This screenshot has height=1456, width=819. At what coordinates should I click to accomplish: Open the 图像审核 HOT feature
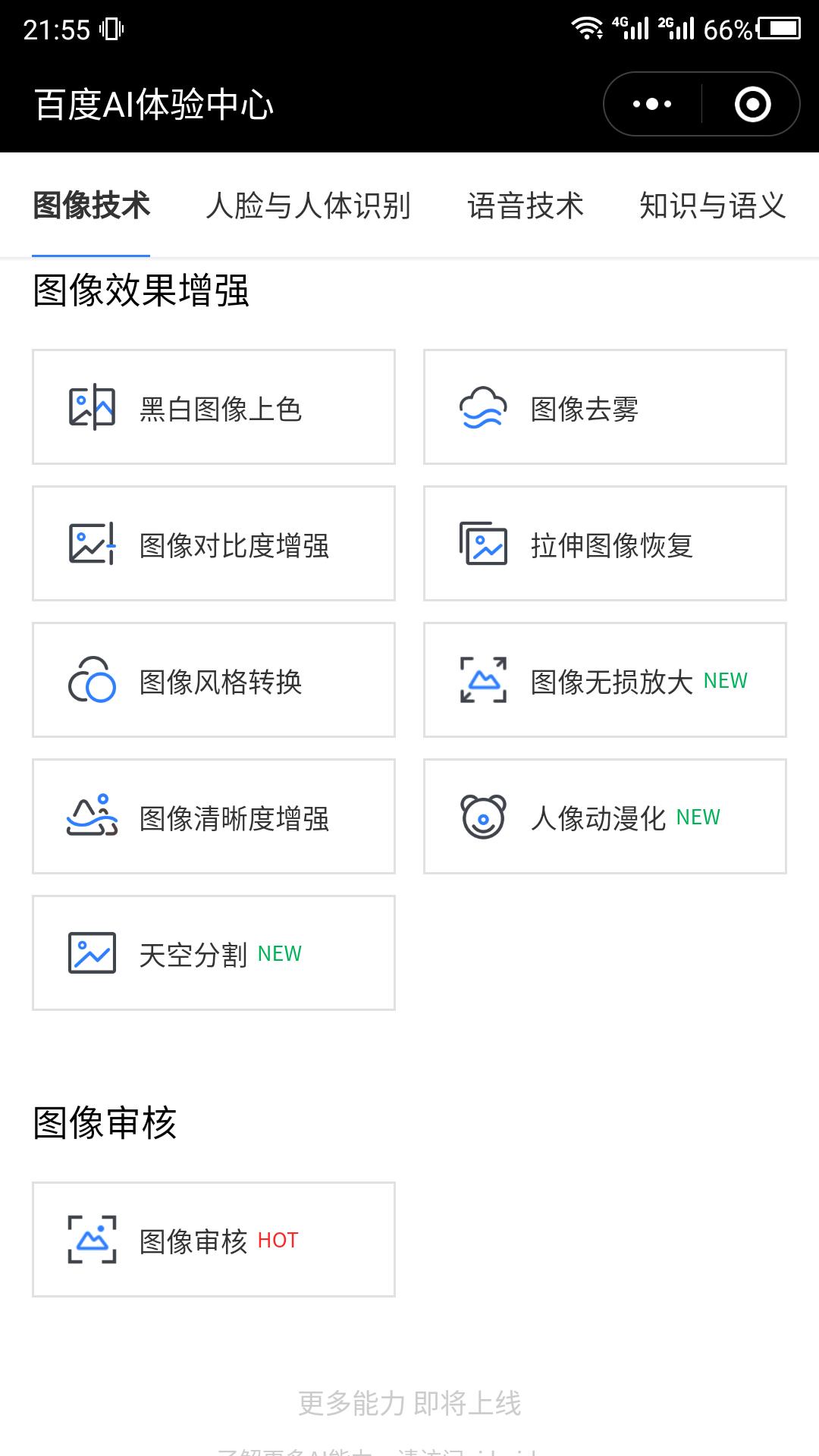click(213, 1238)
